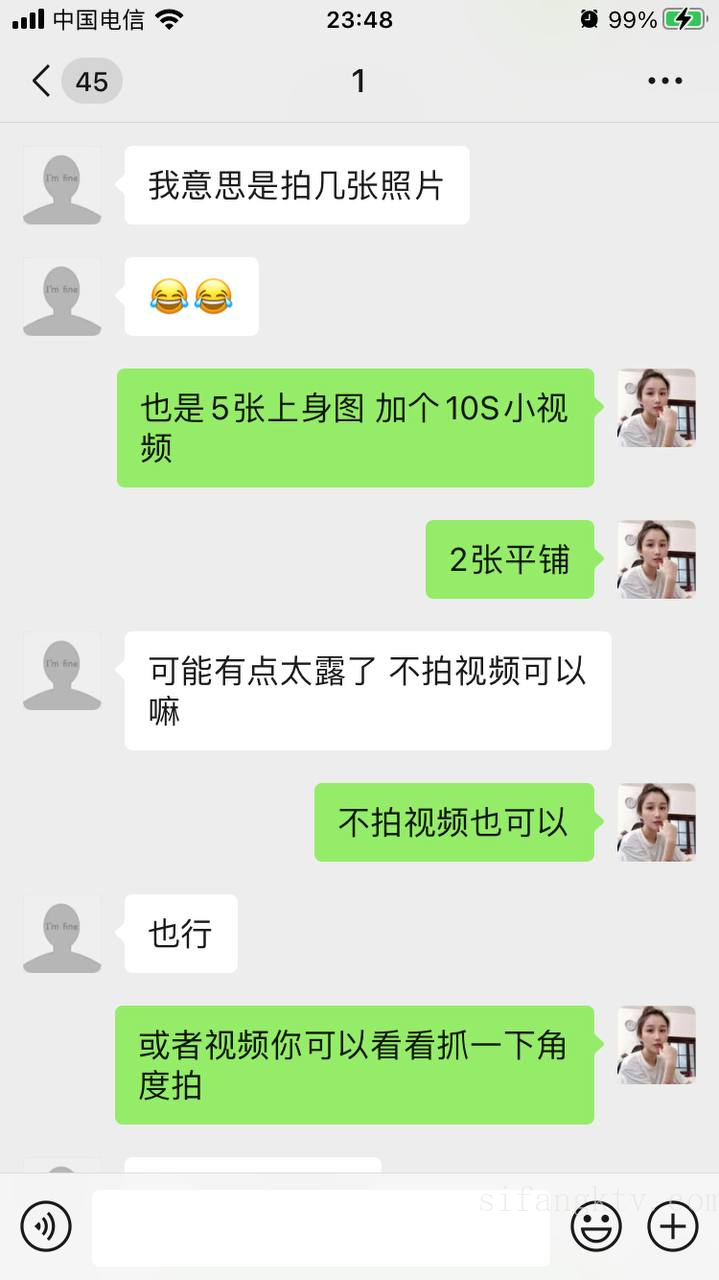Tap the message text field
The height and width of the screenshot is (1280, 719).
coord(320,1227)
